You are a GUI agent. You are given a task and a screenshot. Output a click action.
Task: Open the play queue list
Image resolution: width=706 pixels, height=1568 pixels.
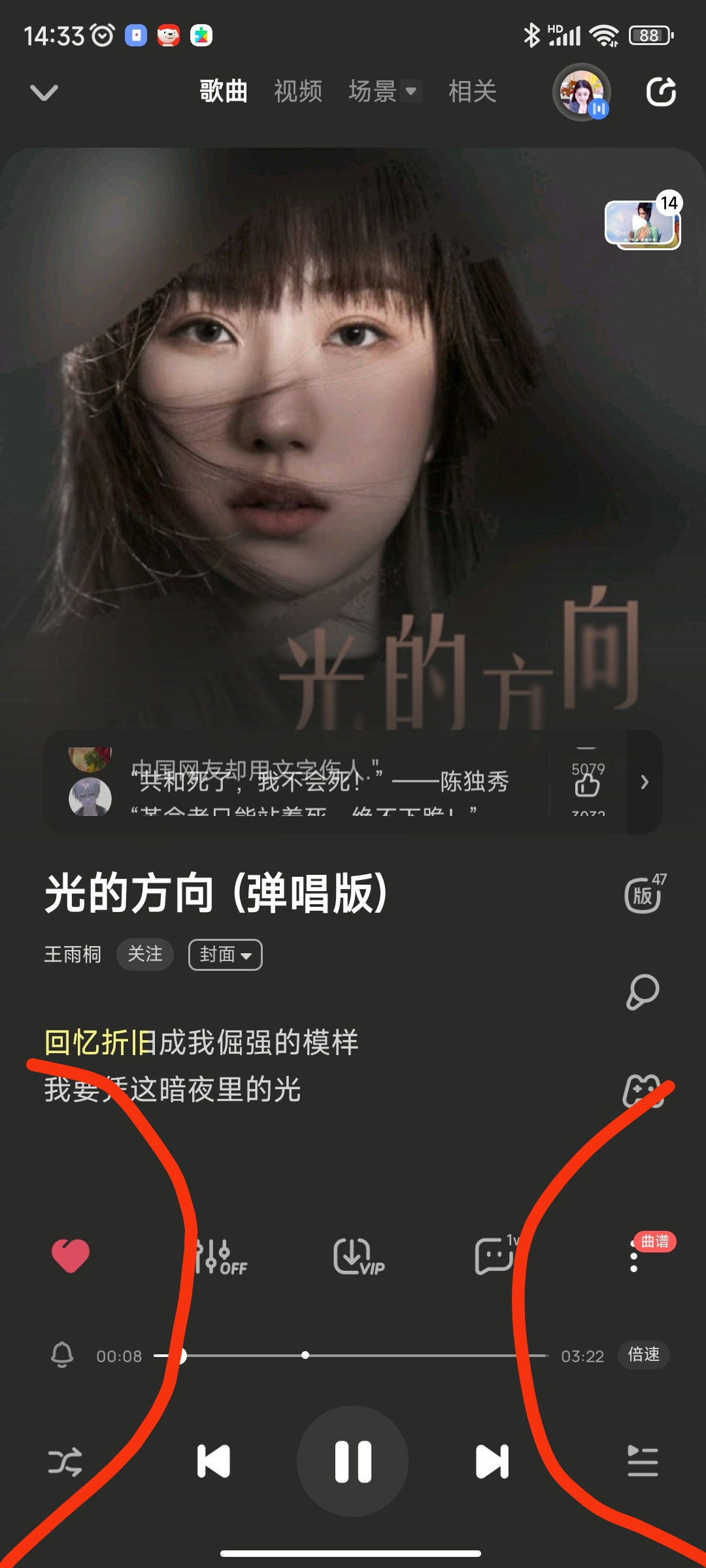(x=643, y=1462)
